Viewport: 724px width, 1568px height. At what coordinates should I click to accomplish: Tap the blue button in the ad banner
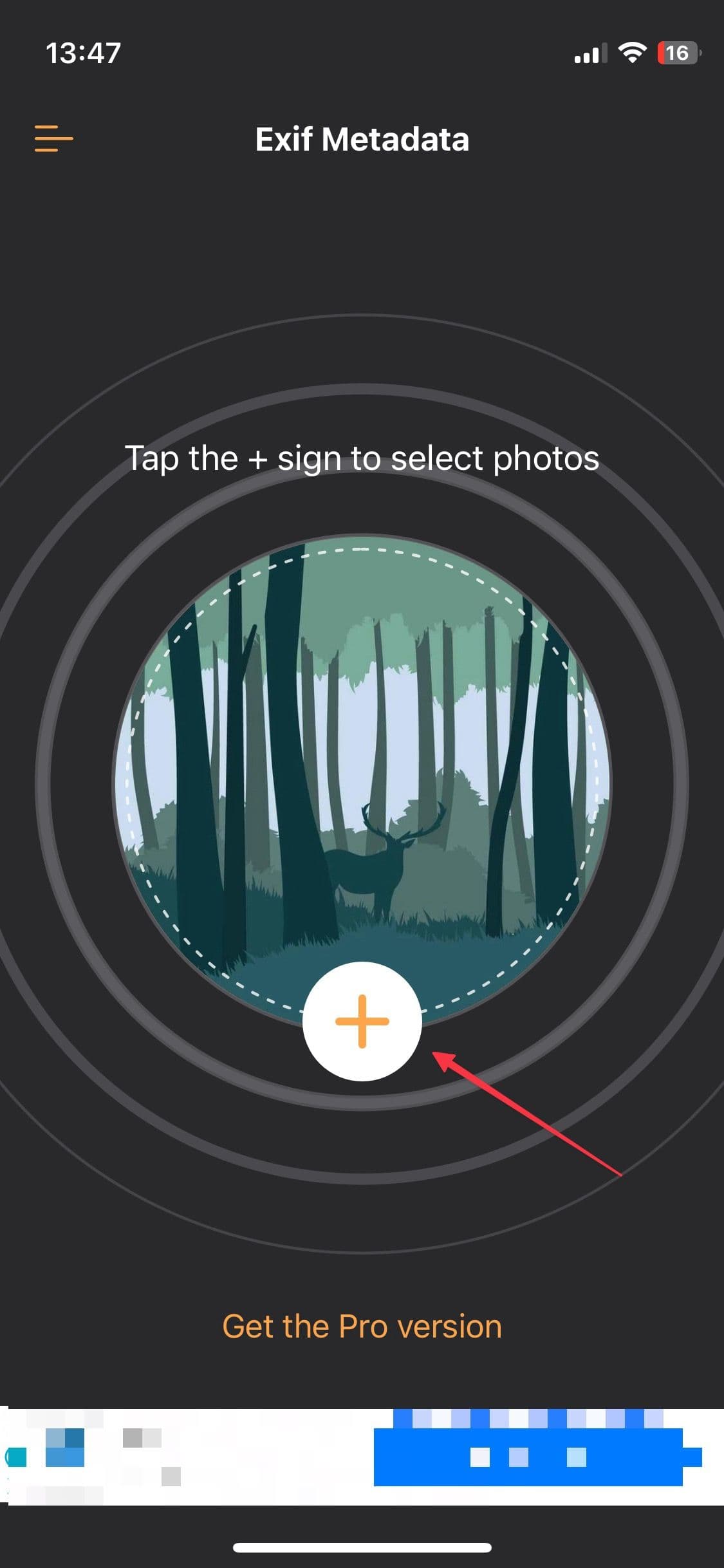pos(528,1457)
